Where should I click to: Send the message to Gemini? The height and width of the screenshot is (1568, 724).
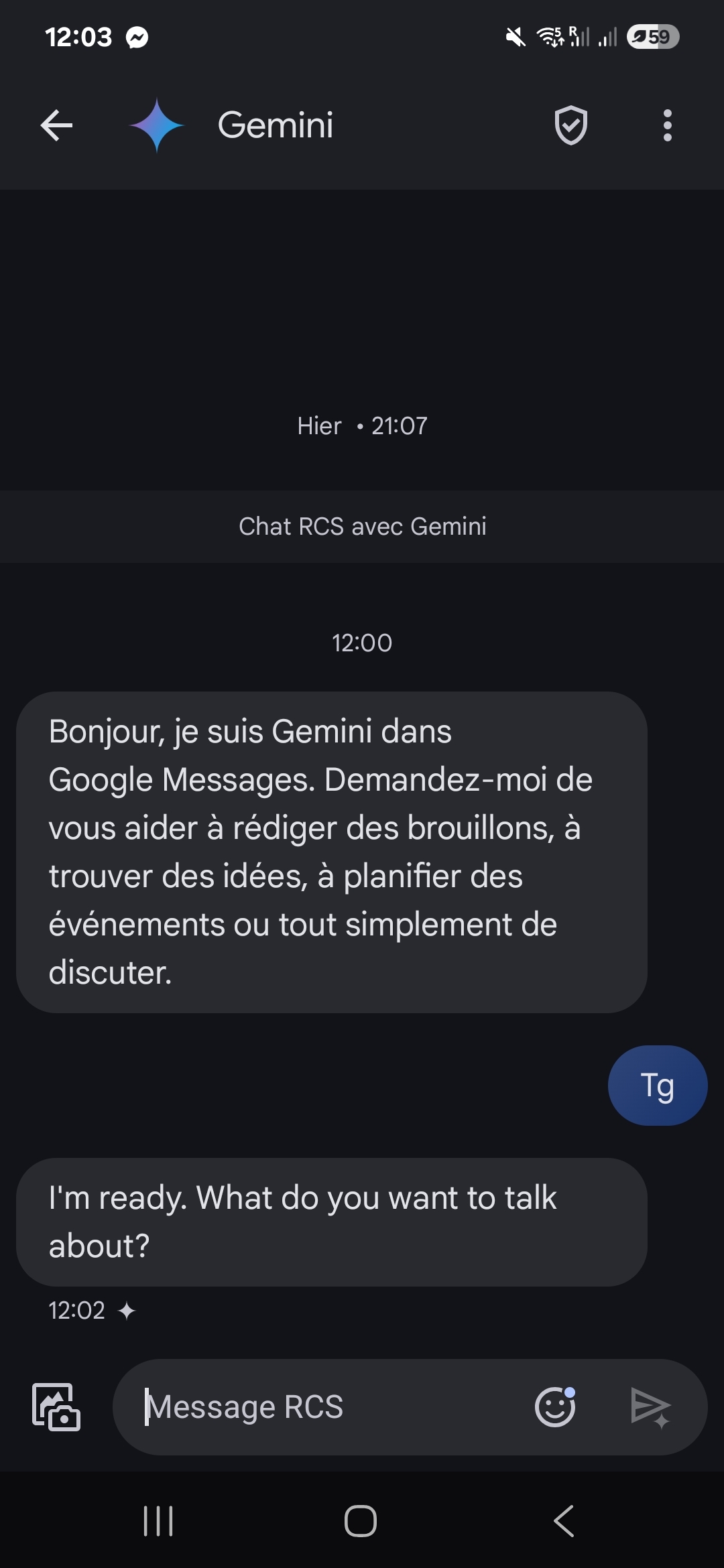coord(650,1407)
